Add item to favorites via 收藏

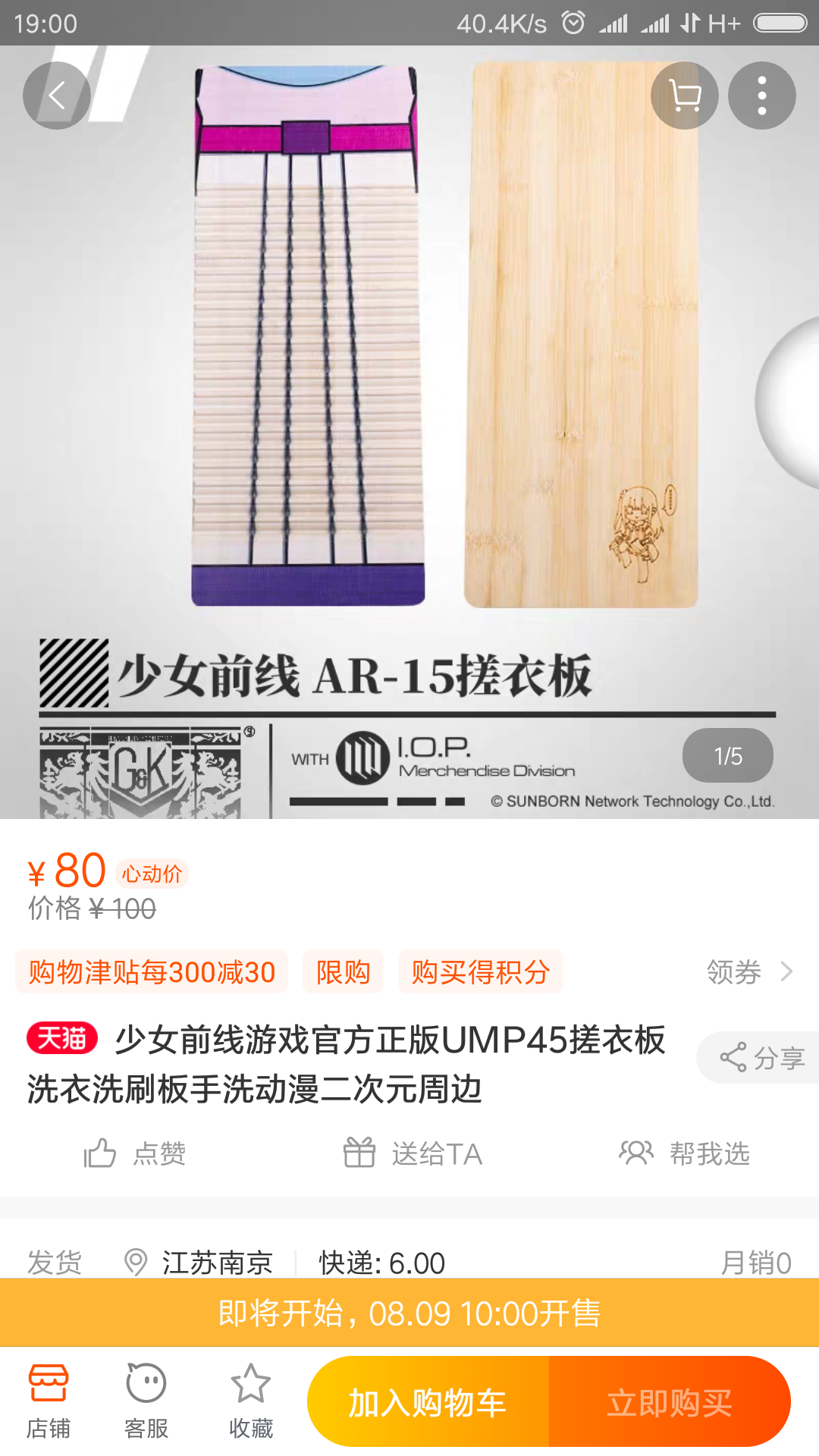pos(251,1401)
